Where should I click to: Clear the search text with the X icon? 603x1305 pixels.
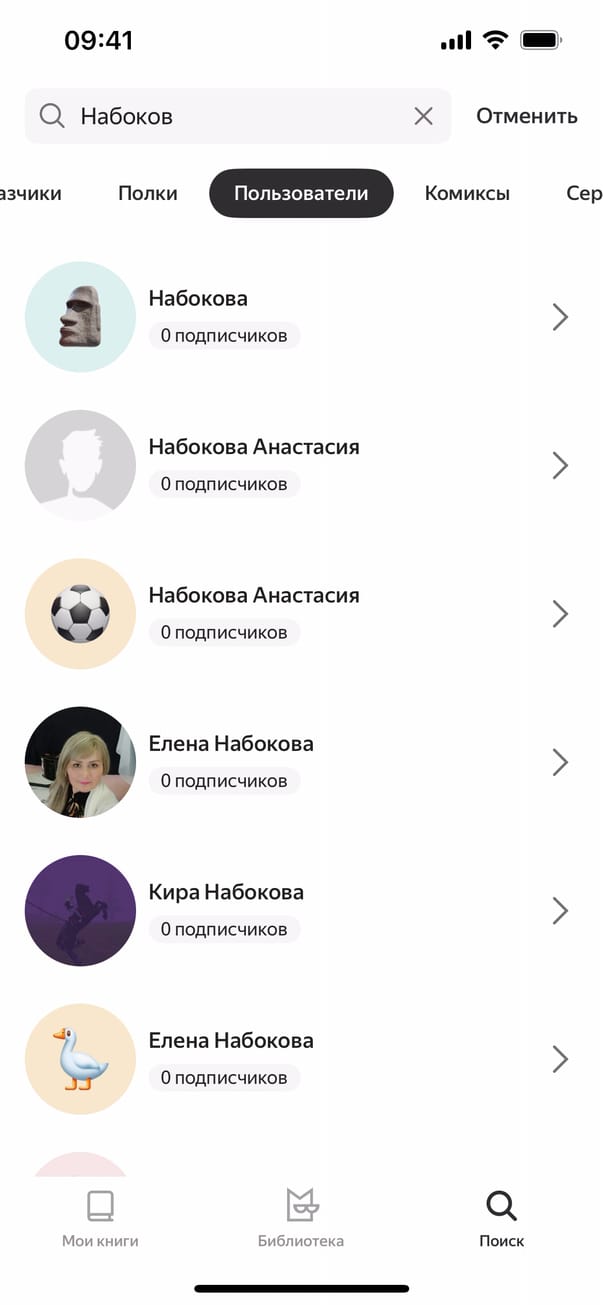coord(423,116)
